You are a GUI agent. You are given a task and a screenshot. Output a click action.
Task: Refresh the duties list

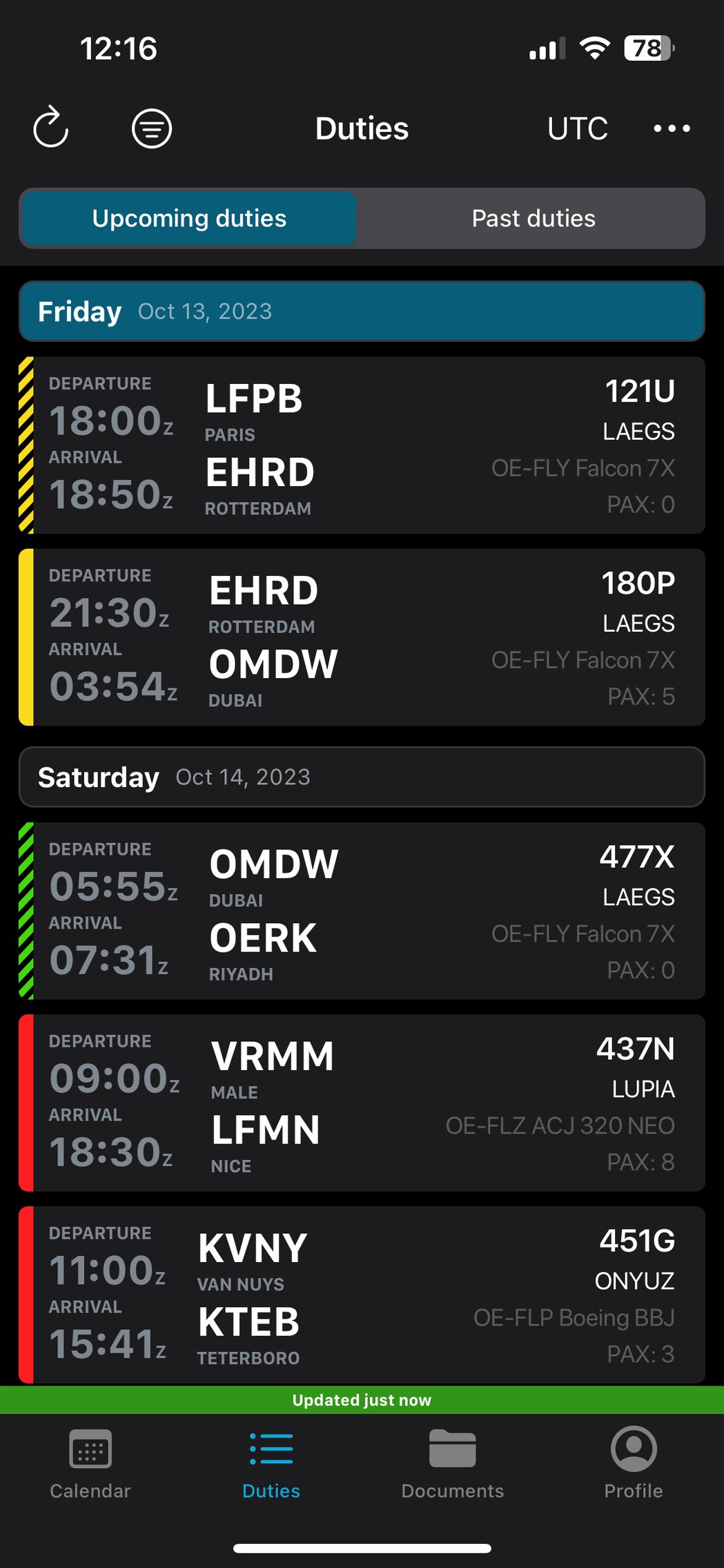point(51,128)
